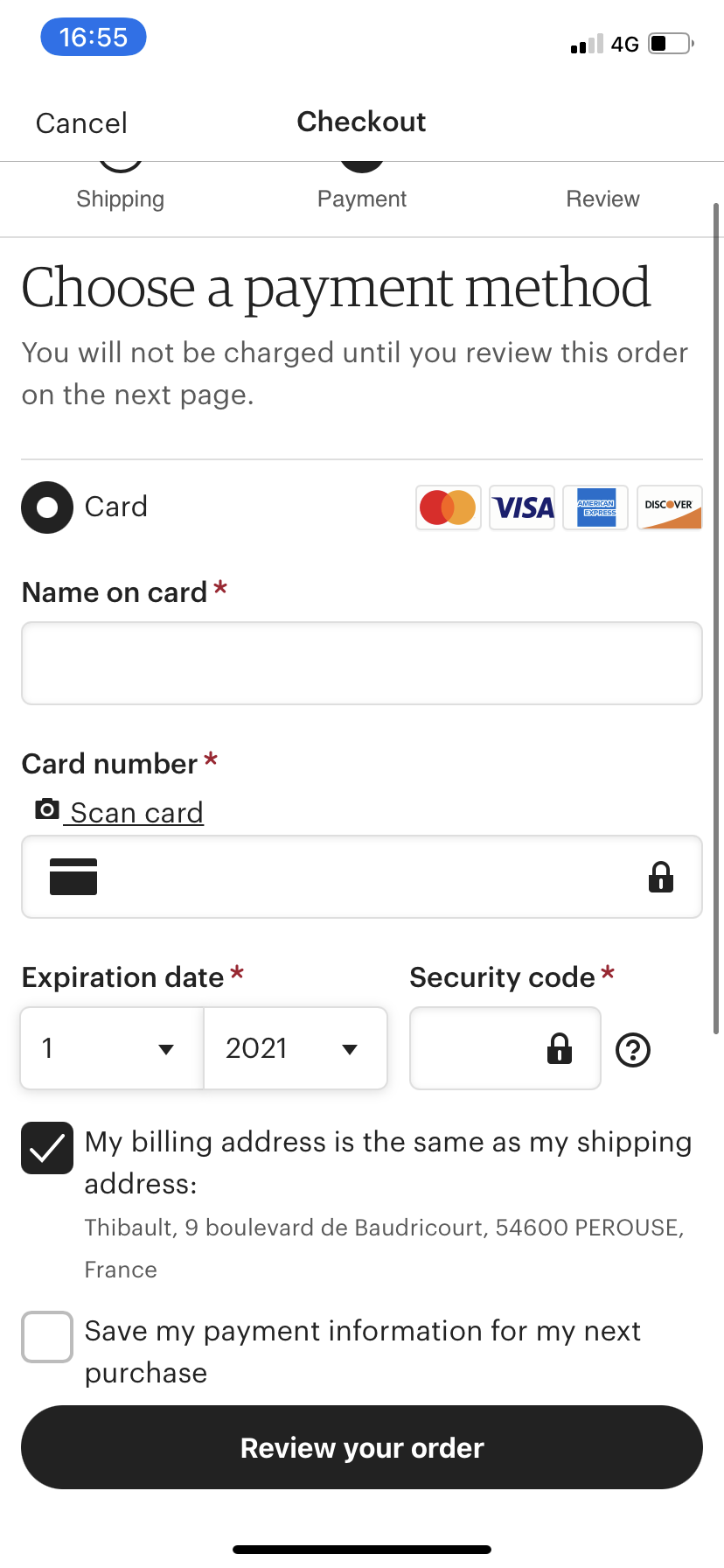Screen dimensions: 724x1568
Task: Enable saving payment information for next purchase
Action: click(47, 1337)
